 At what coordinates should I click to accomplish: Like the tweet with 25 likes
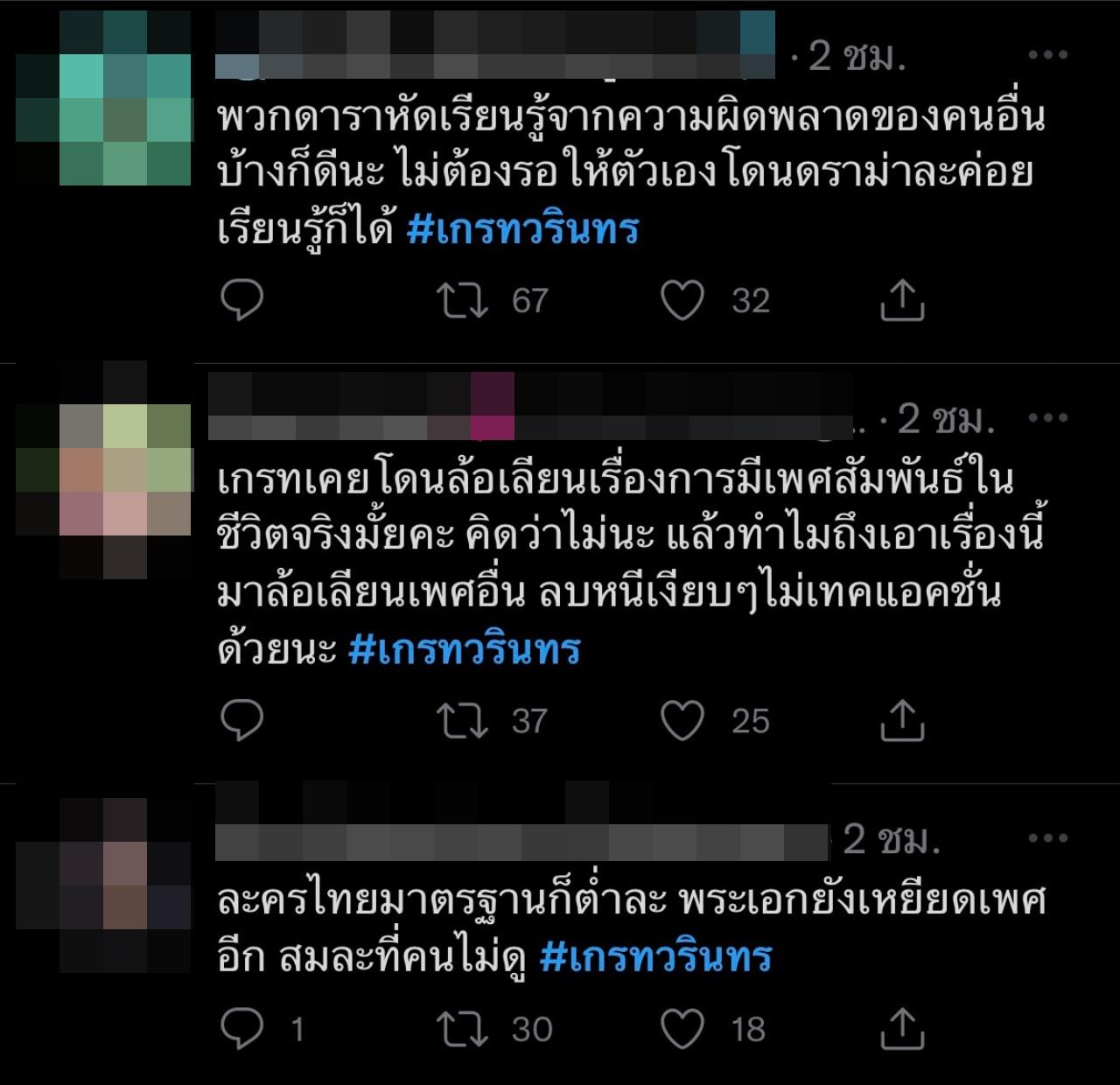coord(682,720)
